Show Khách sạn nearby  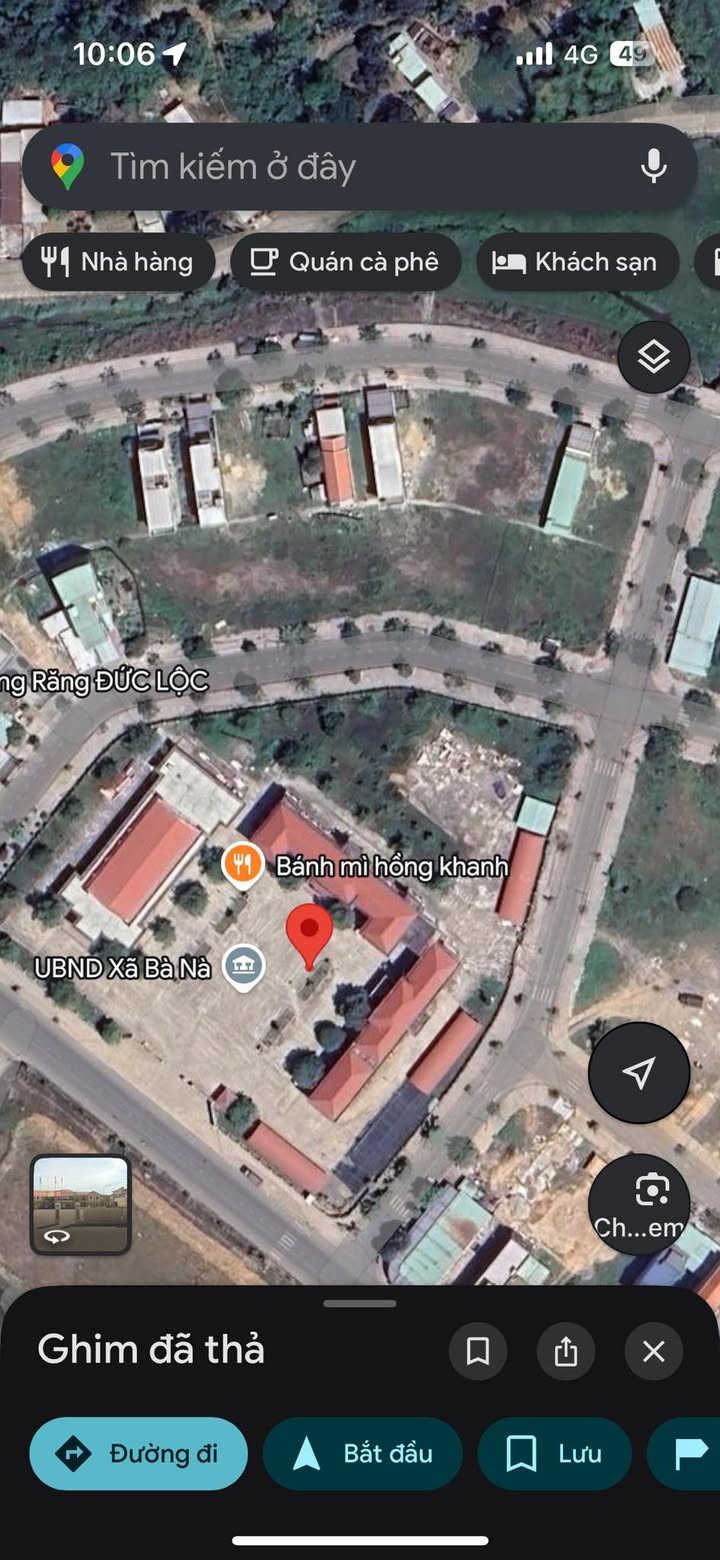coord(577,262)
